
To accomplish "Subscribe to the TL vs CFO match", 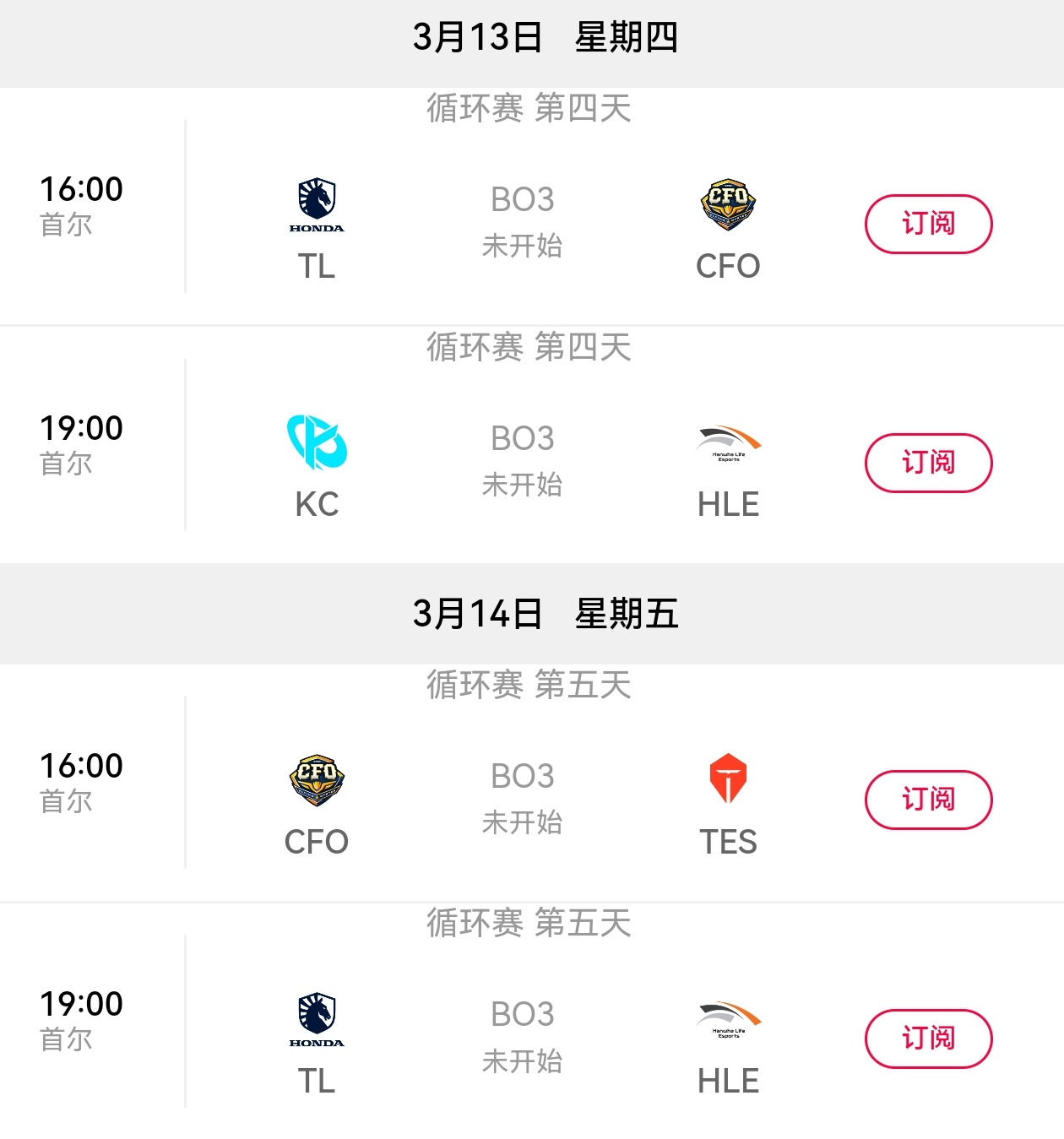I will coord(928,224).
